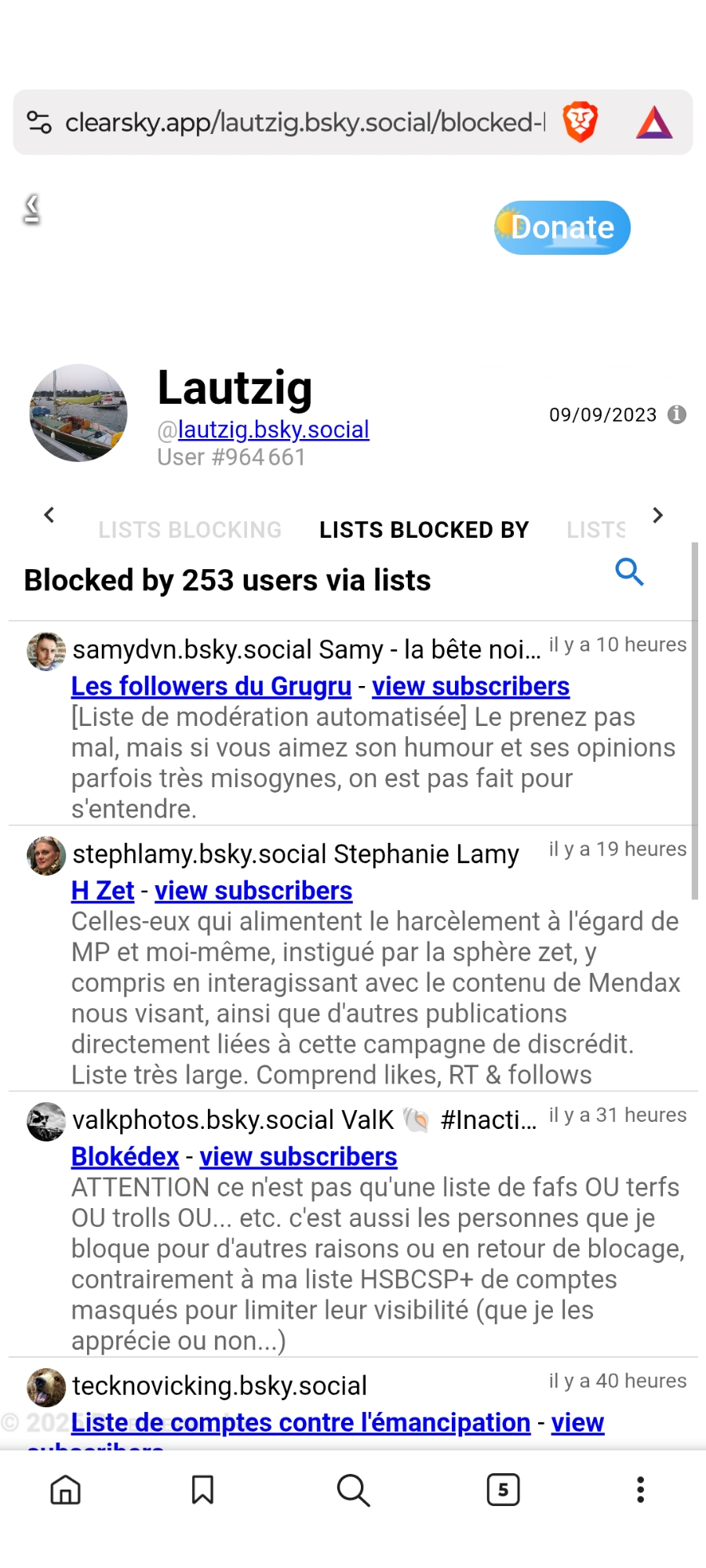View subscribers of H Zet list

coord(253,891)
